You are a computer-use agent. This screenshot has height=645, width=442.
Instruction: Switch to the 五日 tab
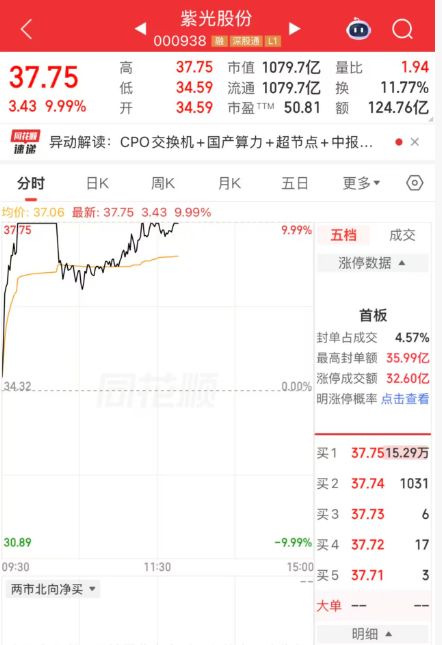294,183
